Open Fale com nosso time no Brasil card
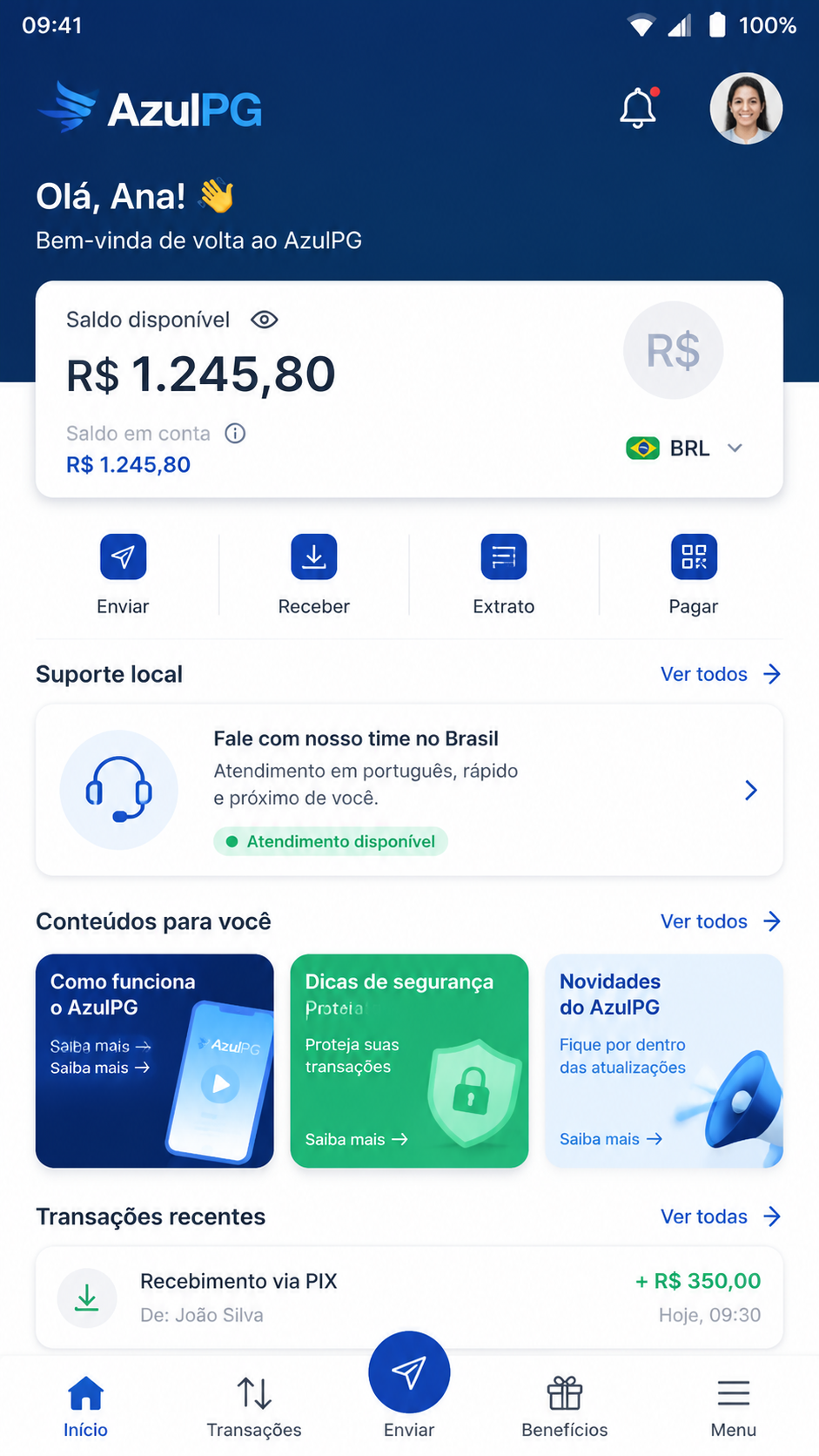Image resolution: width=819 pixels, height=1456 pixels. (409, 790)
